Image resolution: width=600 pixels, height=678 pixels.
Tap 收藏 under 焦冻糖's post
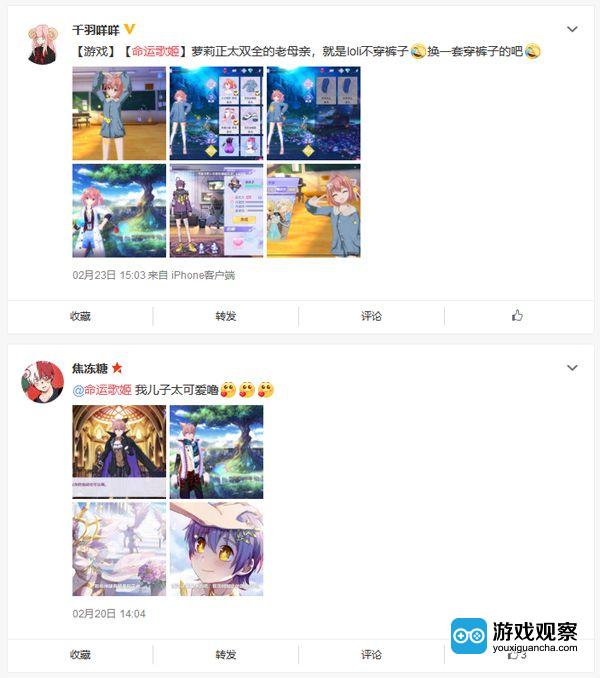(x=80, y=655)
